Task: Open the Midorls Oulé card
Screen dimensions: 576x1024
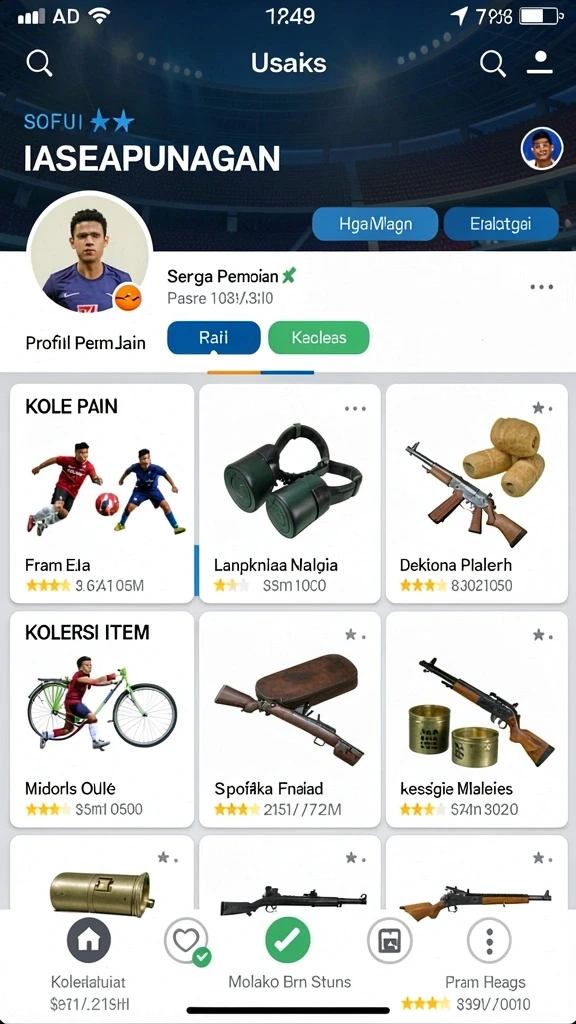Action: coord(102,719)
